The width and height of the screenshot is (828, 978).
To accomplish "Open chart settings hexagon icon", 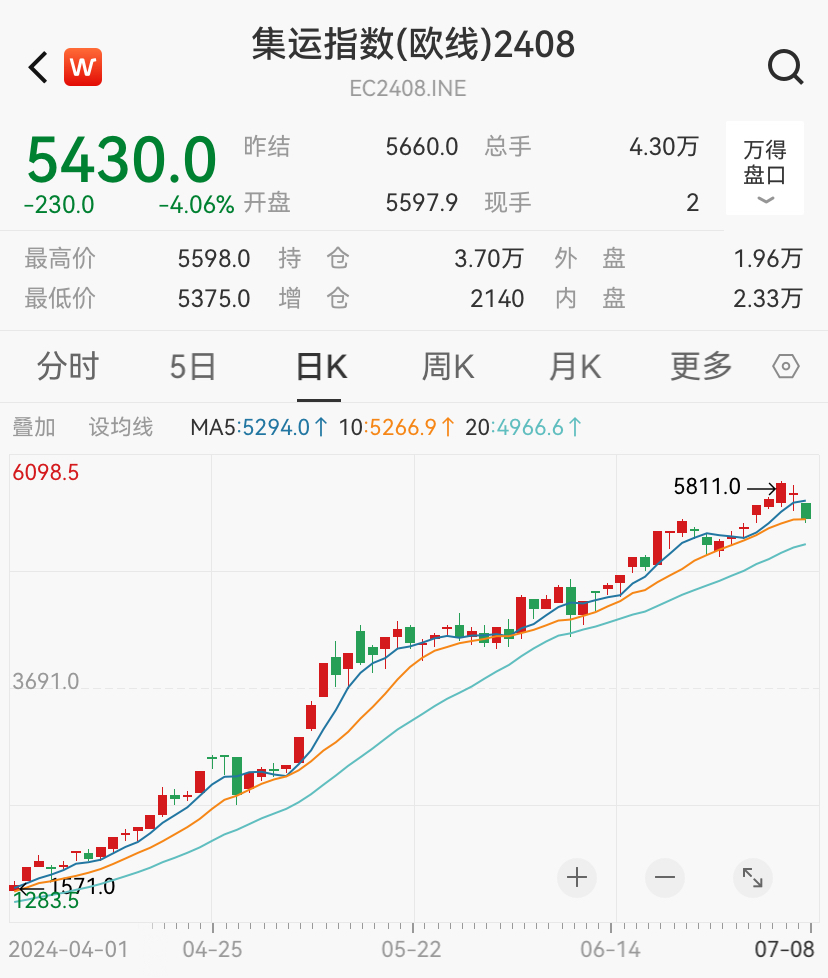I will point(786,367).
